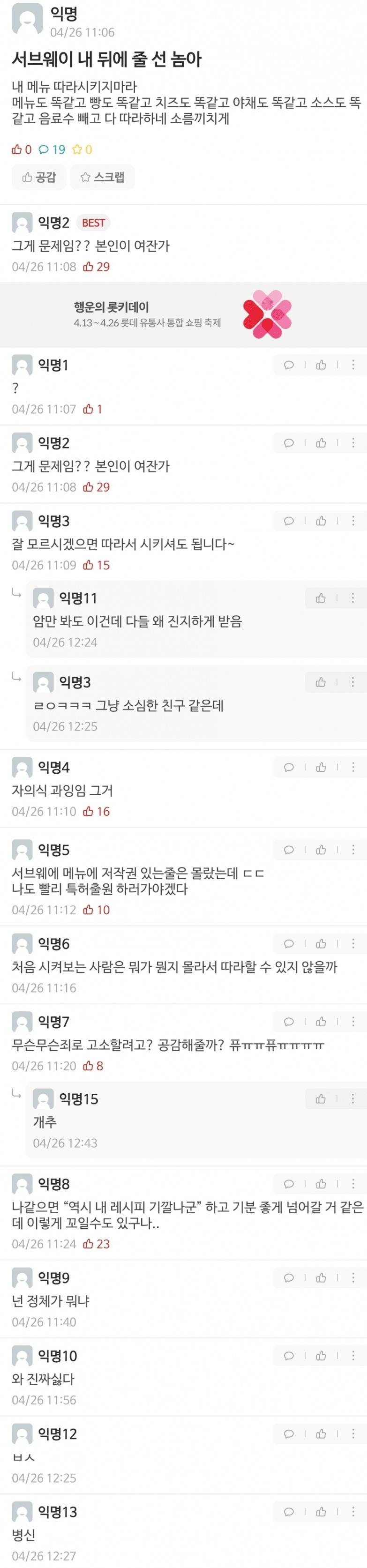
Task: Like 익명1's comment
Action: click(x=322, y=365)
